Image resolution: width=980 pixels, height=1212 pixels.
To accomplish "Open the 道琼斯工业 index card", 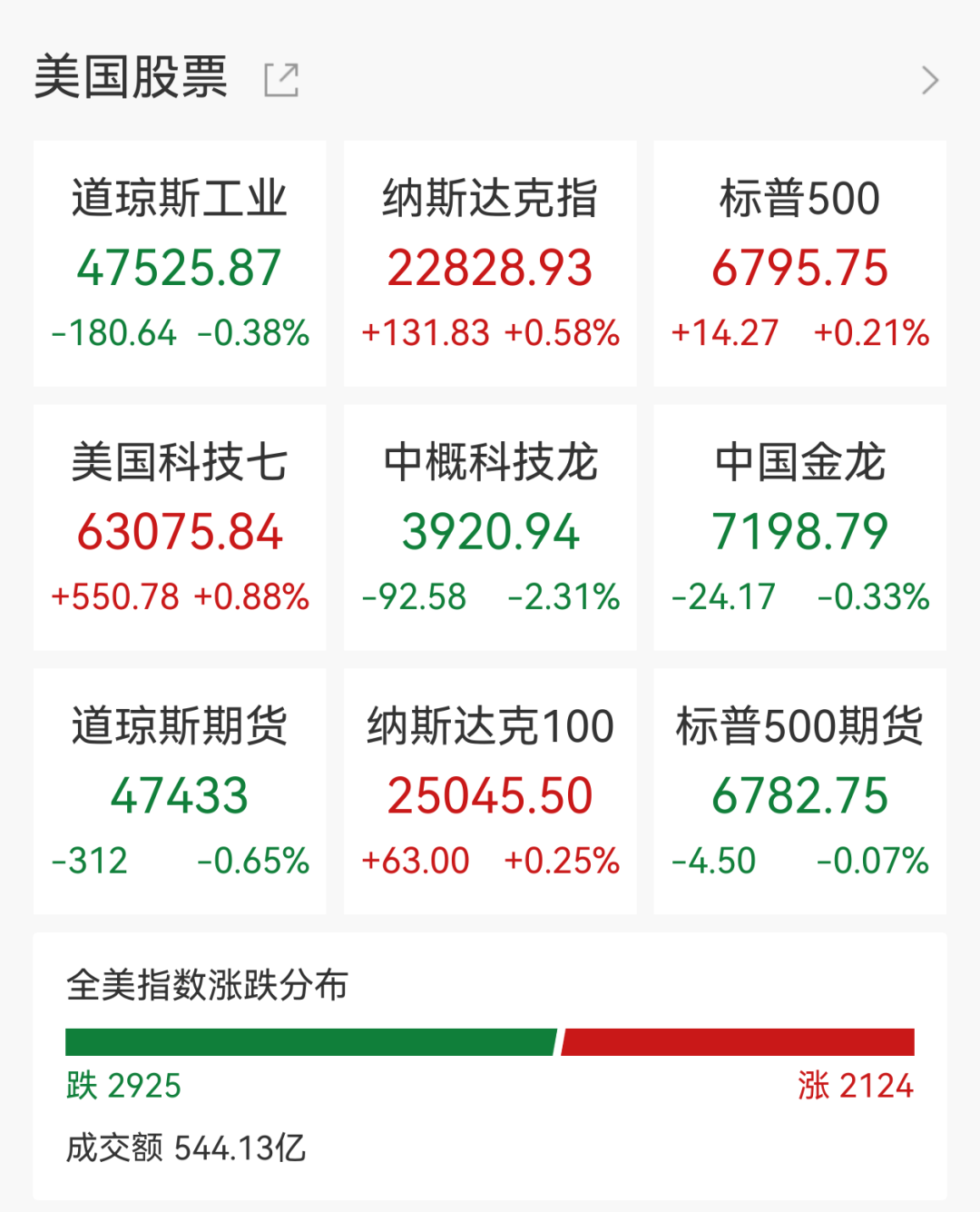I will pyautogui.click(x=180, y=263).
